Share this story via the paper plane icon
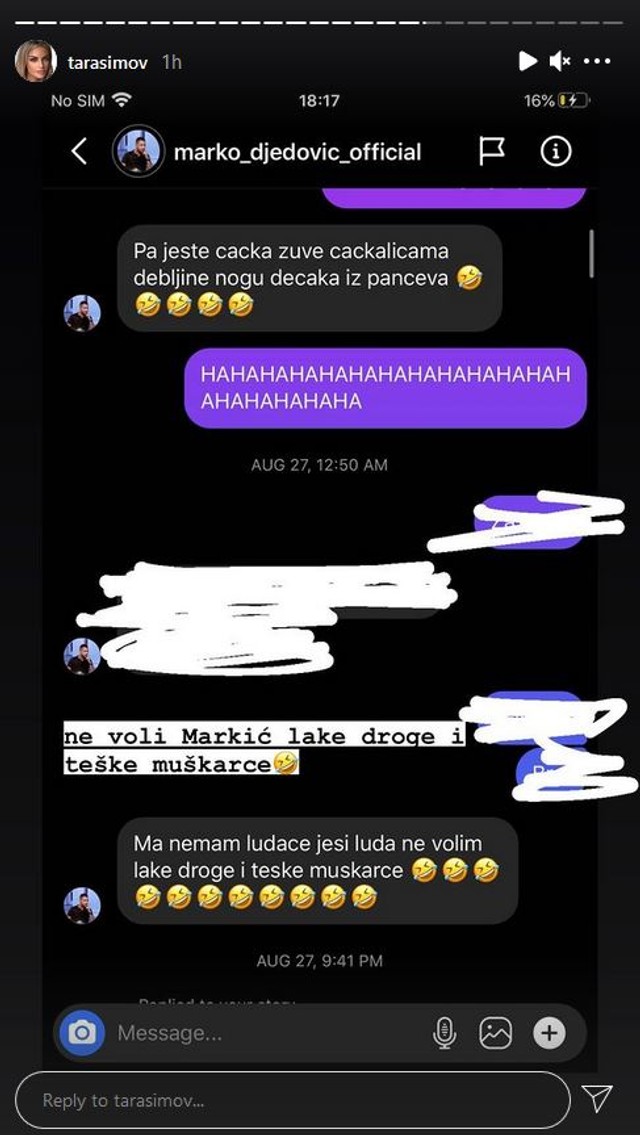640x1135 pixels. (x=597, y=1099)
